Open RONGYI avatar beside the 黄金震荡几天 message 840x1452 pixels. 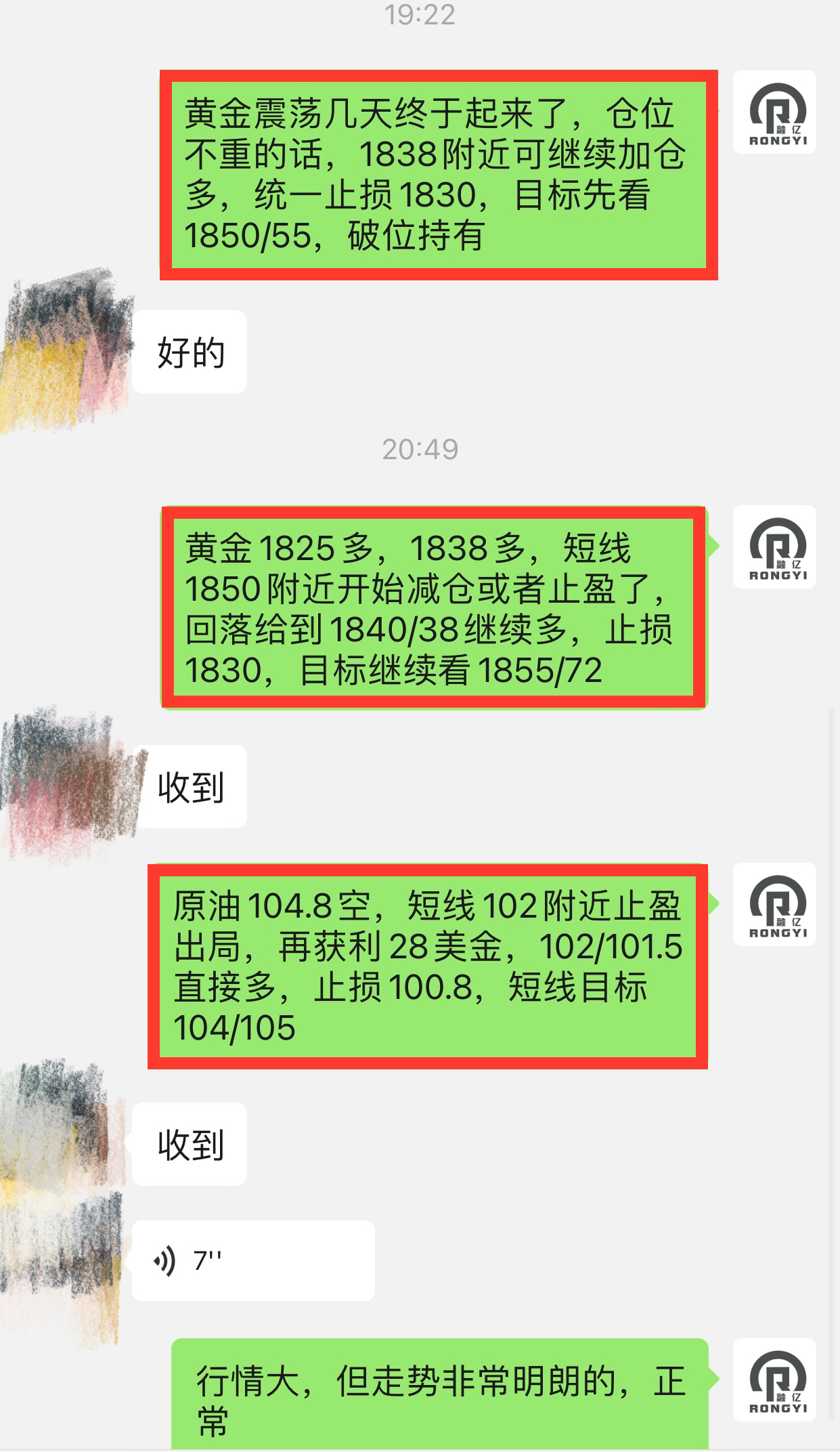tap(775, 112)
